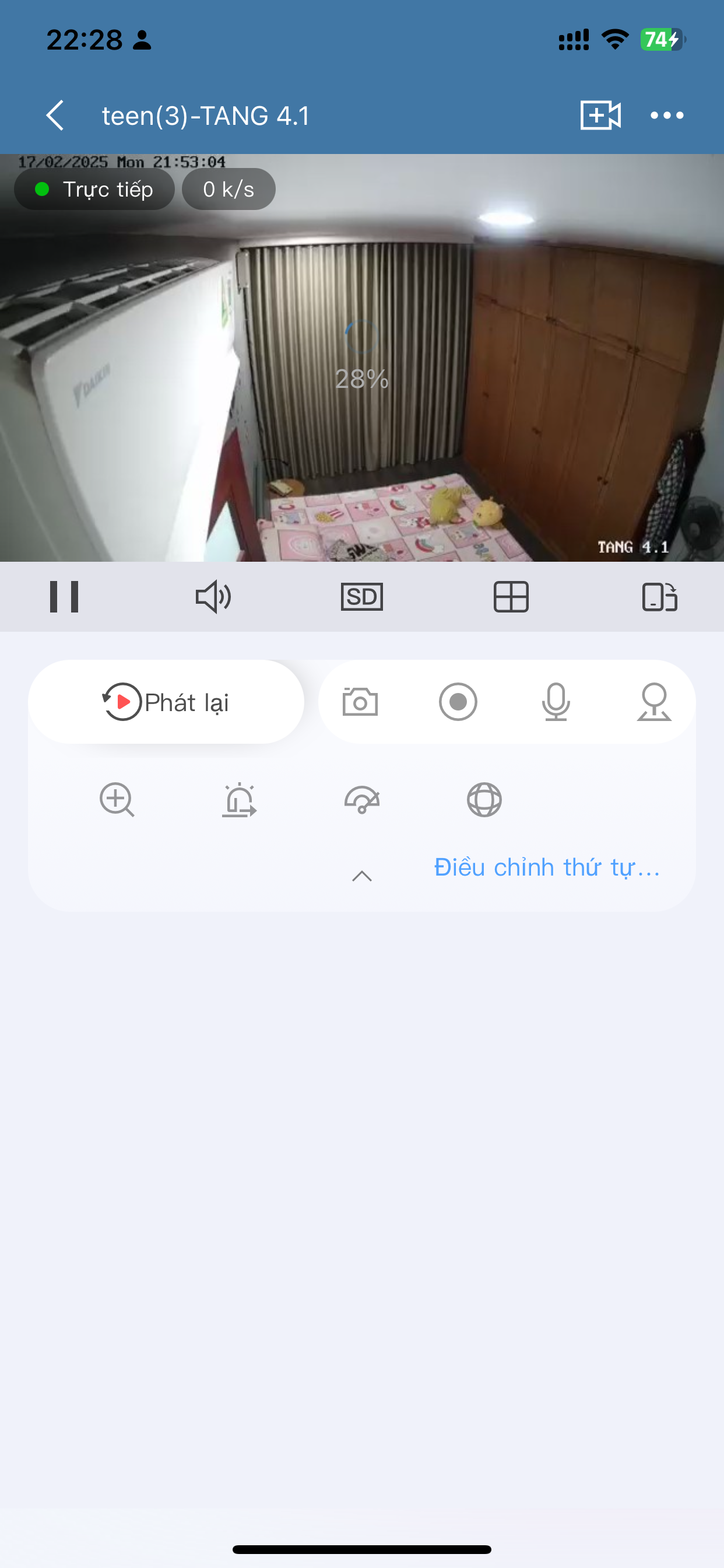Image resolution: width=724 pixels, height=1568 pixels.
Task: Open Phát lại playback recordings
Action: [x=166, y=702]
